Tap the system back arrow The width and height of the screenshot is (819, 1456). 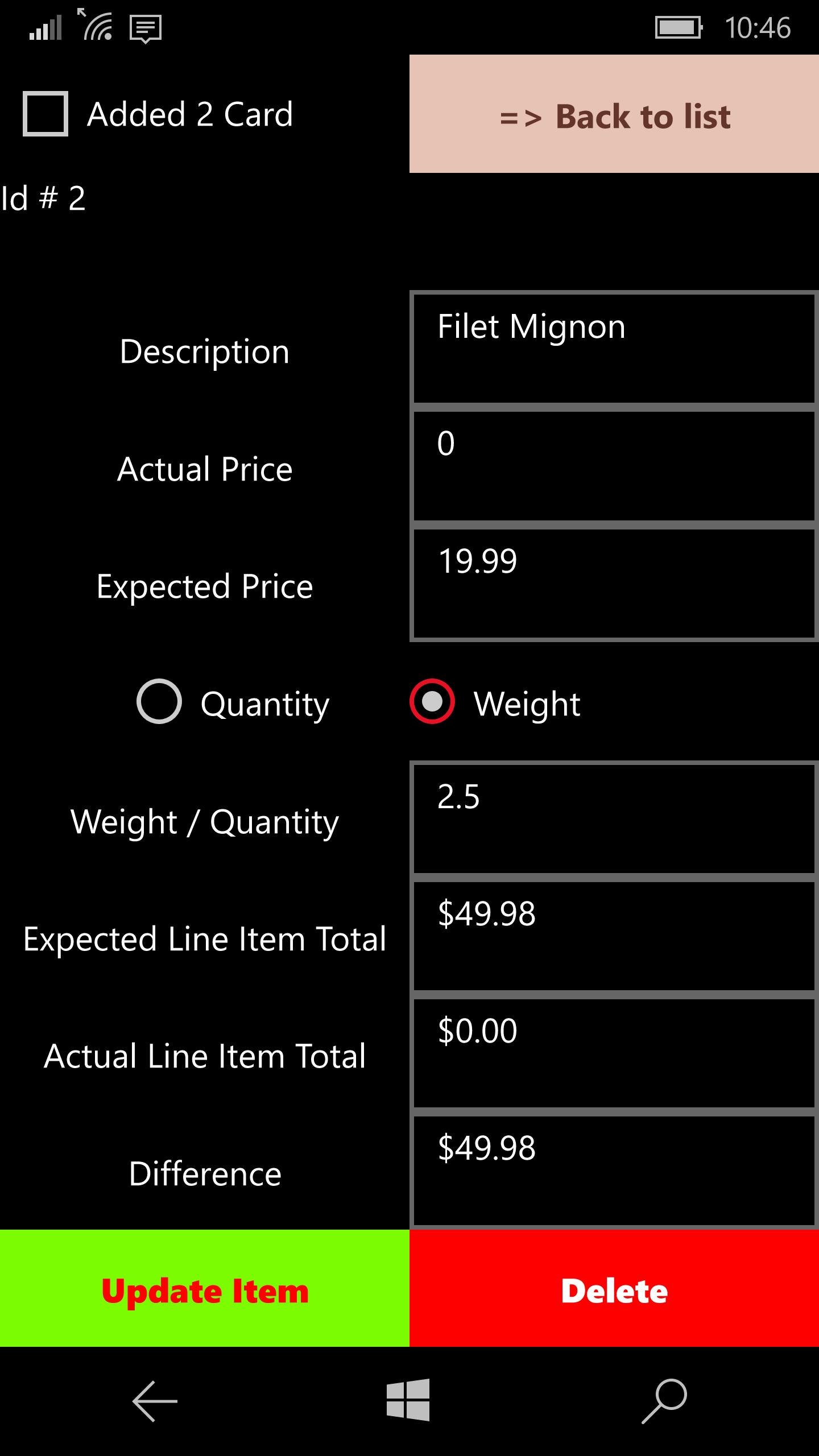[155, 1401]
